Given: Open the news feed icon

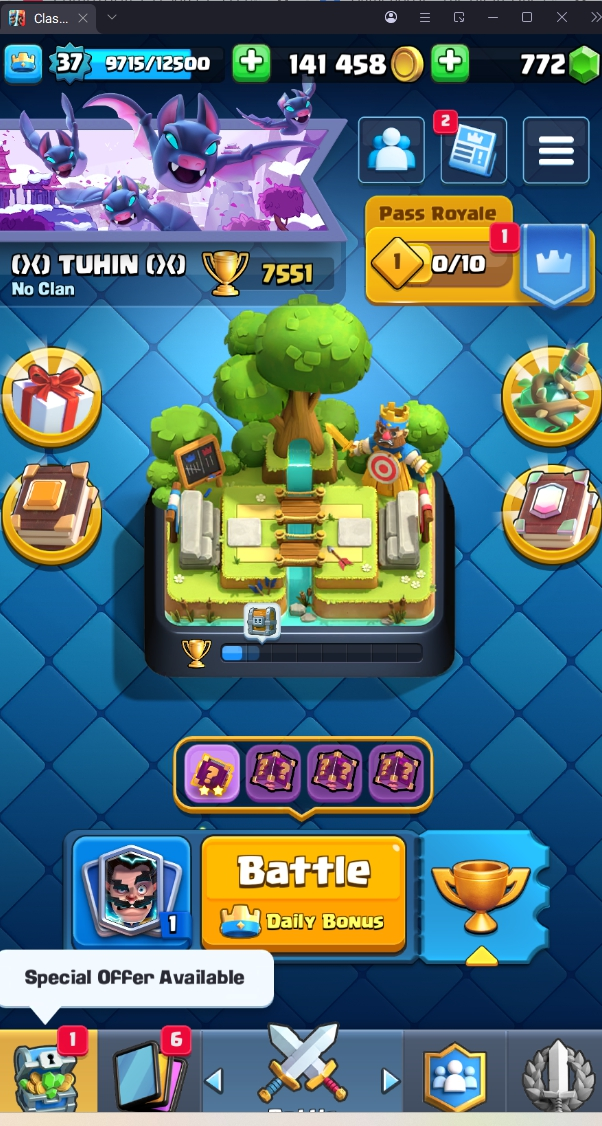Looking at the screenshot, I should (473, 150).
